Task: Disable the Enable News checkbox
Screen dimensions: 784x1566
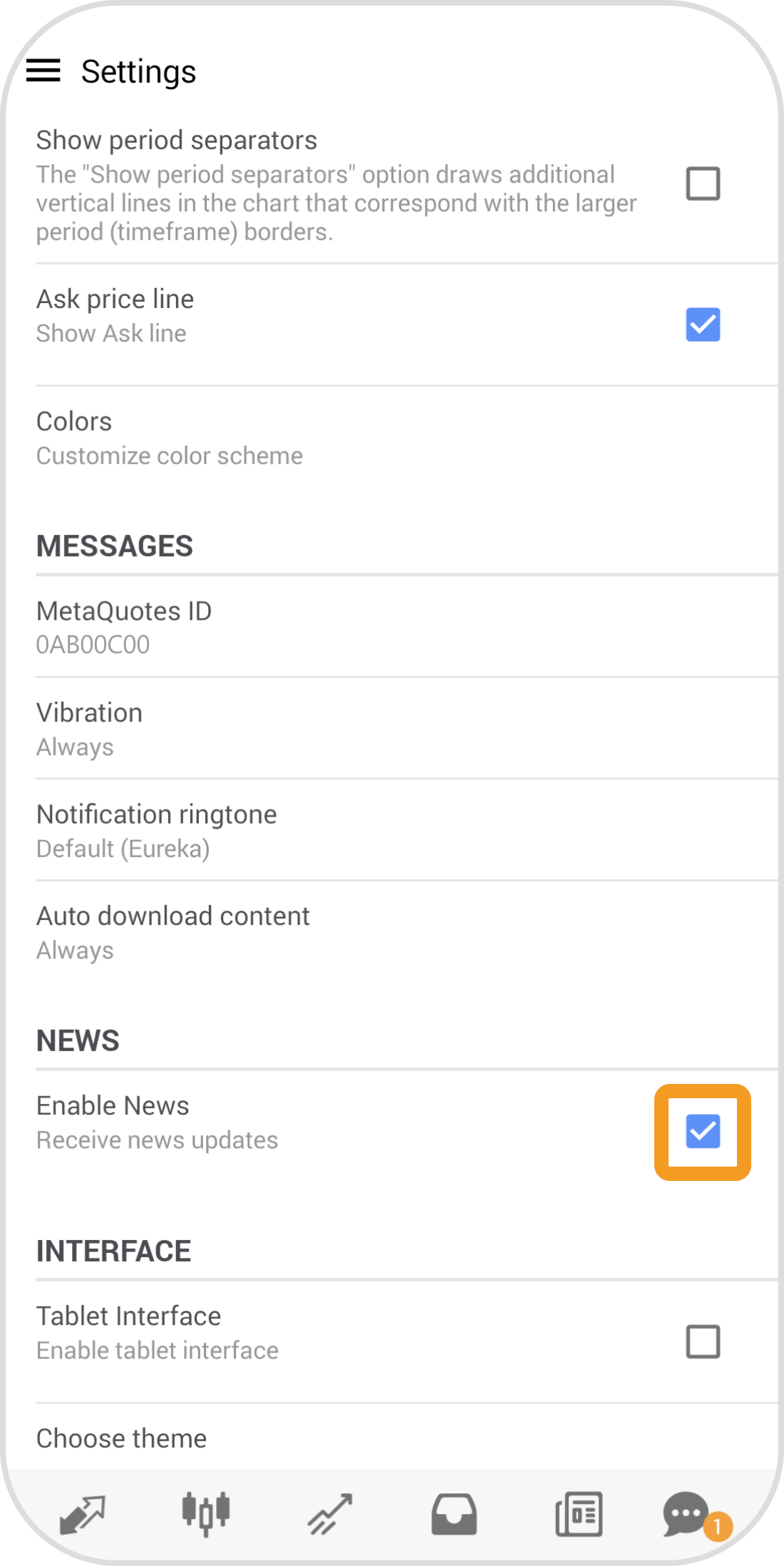Action: click(x=702, y=1132)
